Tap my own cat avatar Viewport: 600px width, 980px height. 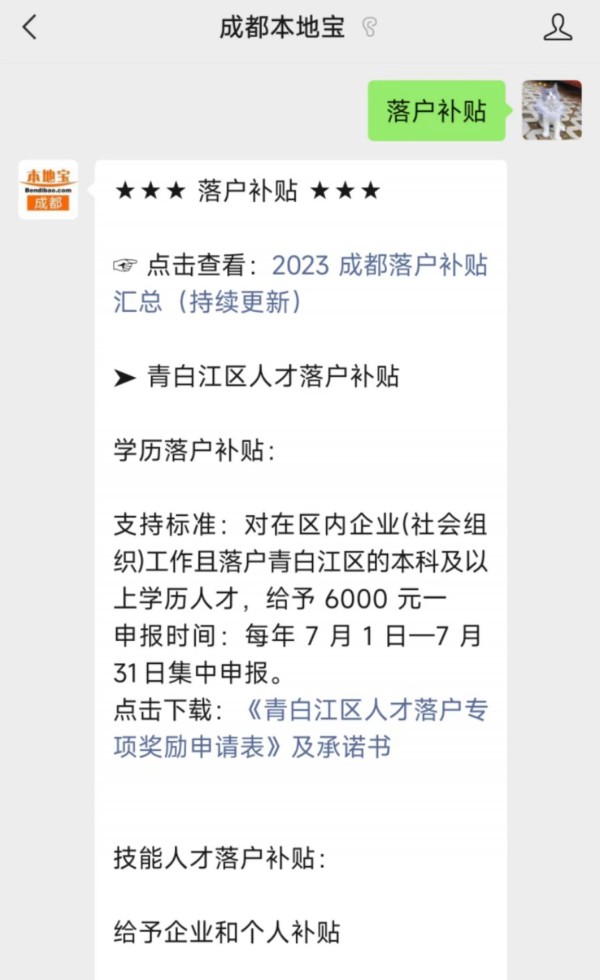pyautogui.click(x=551, y=110)
